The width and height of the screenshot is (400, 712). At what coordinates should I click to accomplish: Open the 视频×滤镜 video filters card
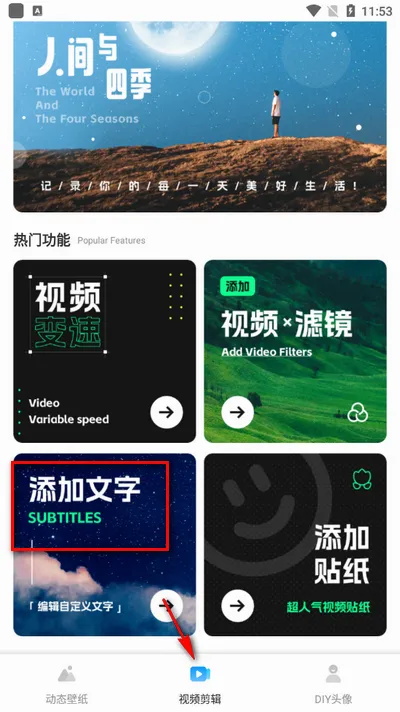[295, 351]
